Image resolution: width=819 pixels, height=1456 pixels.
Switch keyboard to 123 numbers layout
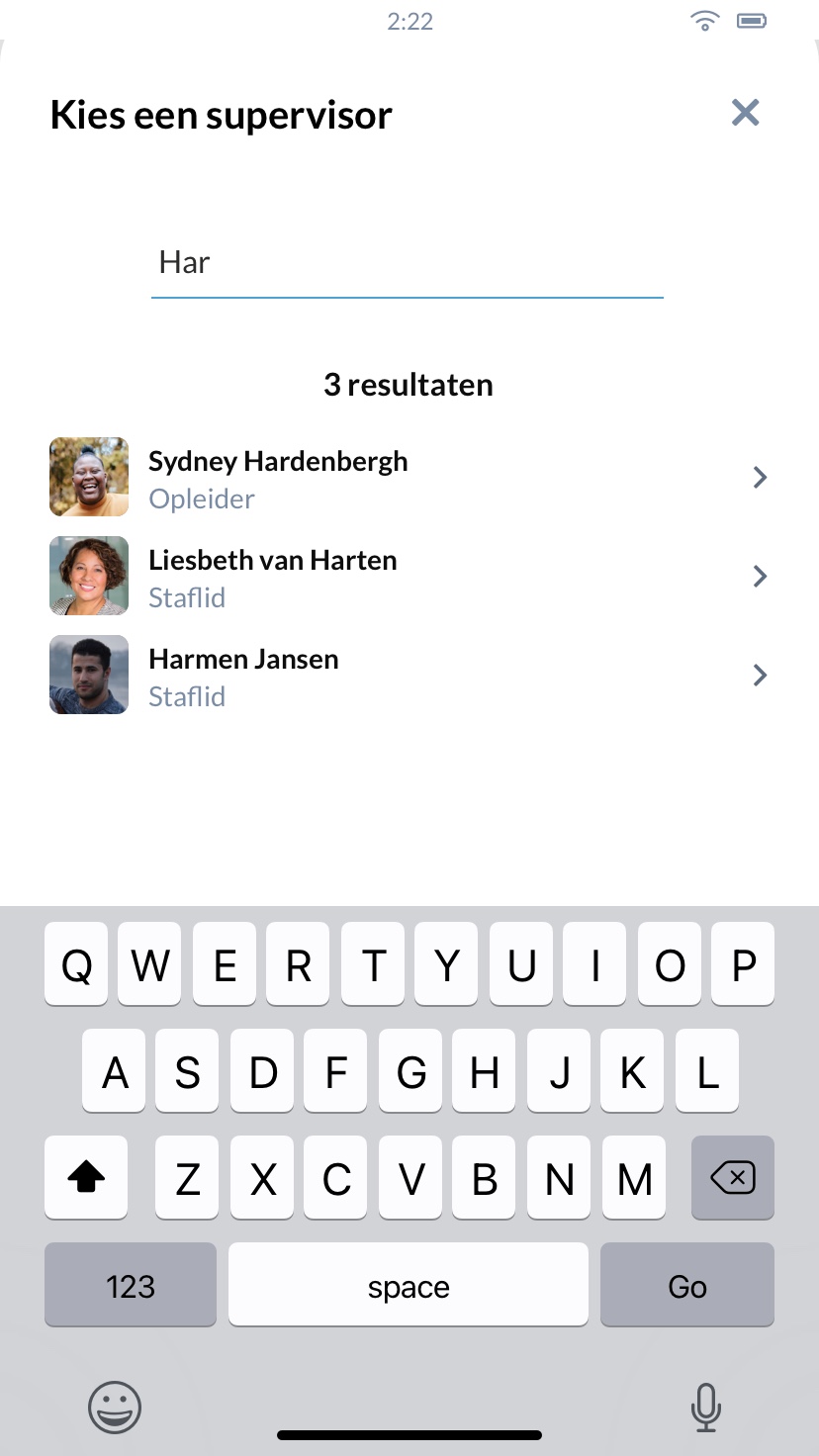coord(131,1286)
